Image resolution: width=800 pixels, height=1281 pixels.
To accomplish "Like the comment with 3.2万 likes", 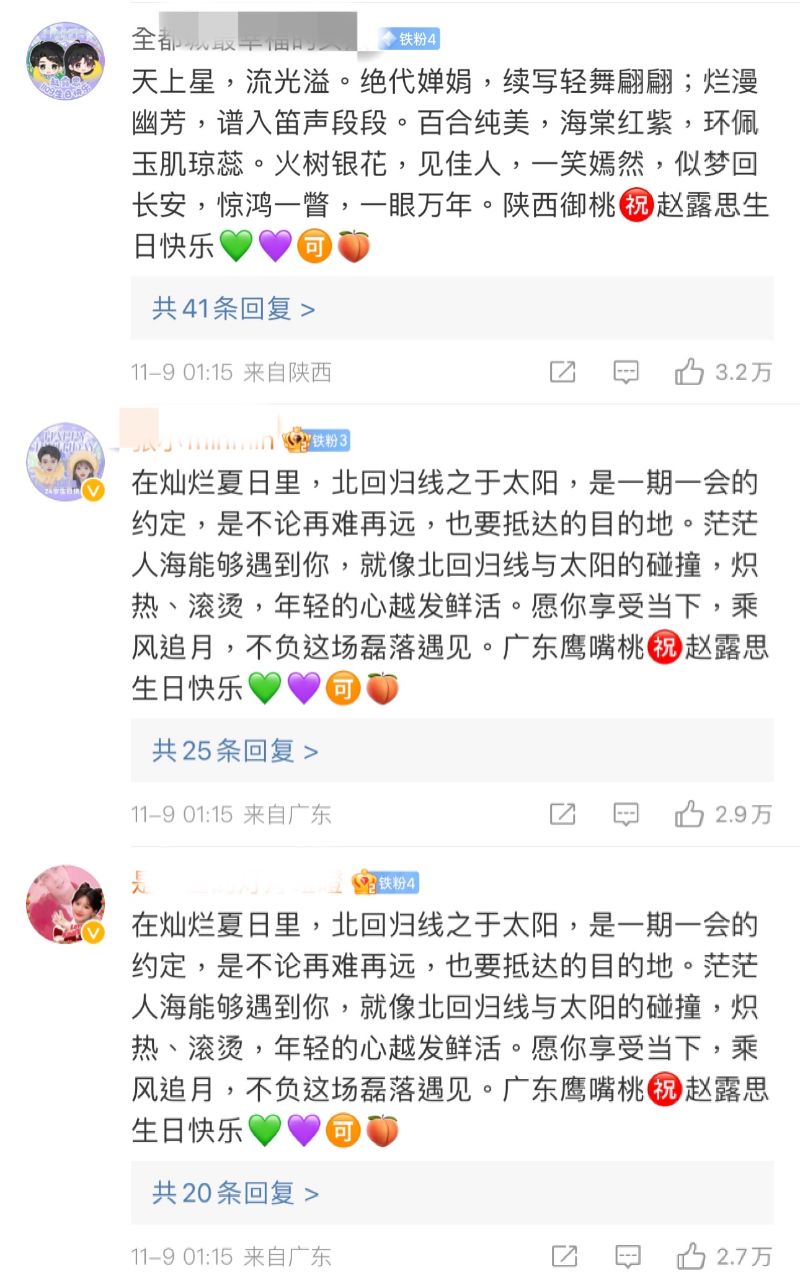I will coord(690,372).
